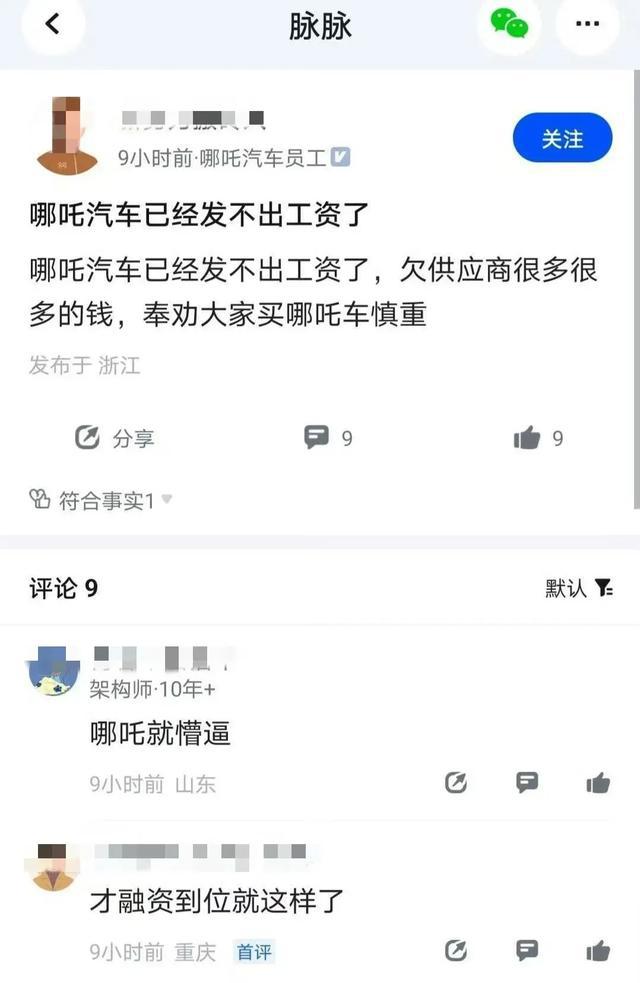Viewport: 640px width, 983px height.
Task: Reply to the comment 哪吒就懵逼
Action: click(x=527, y=783)
